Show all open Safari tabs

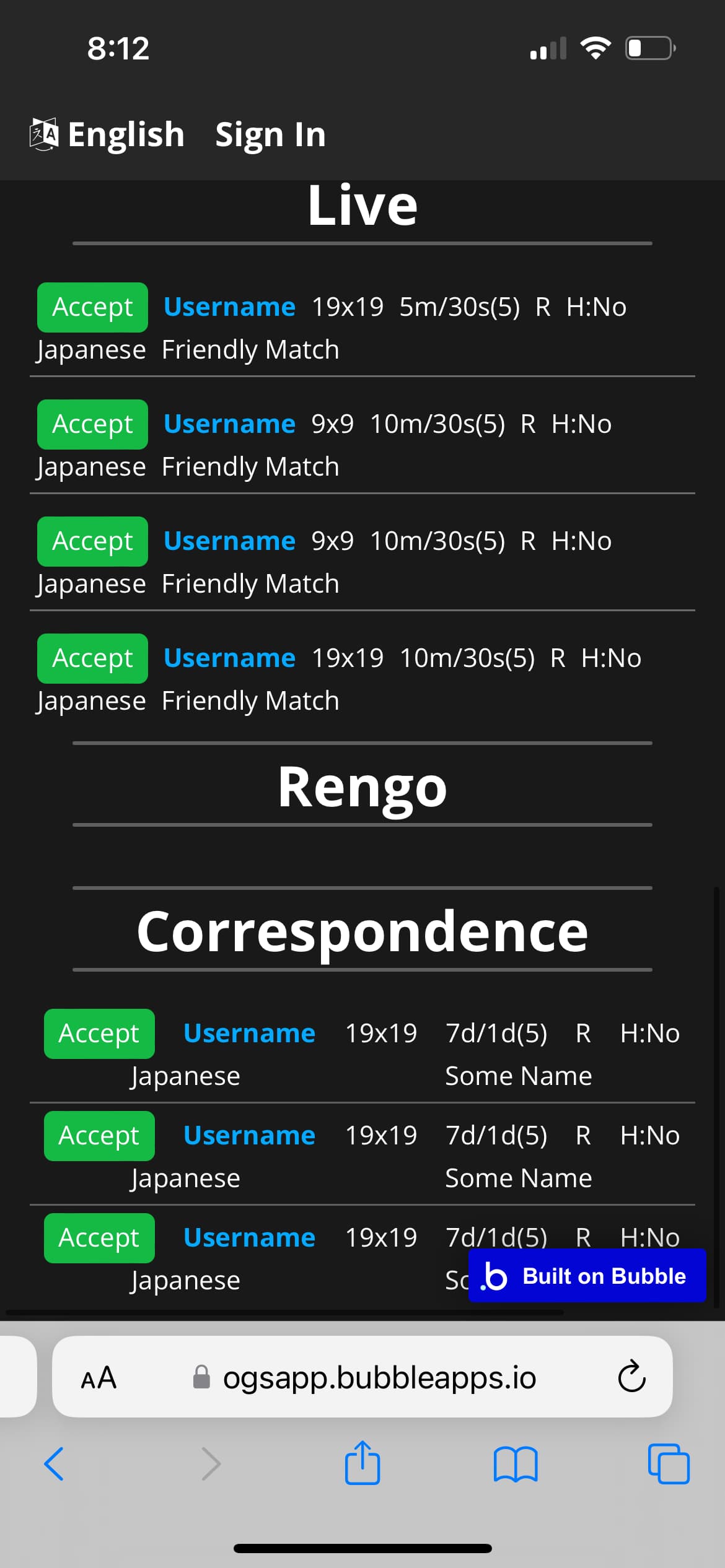pyautogui.click(x=669, y=1464)
